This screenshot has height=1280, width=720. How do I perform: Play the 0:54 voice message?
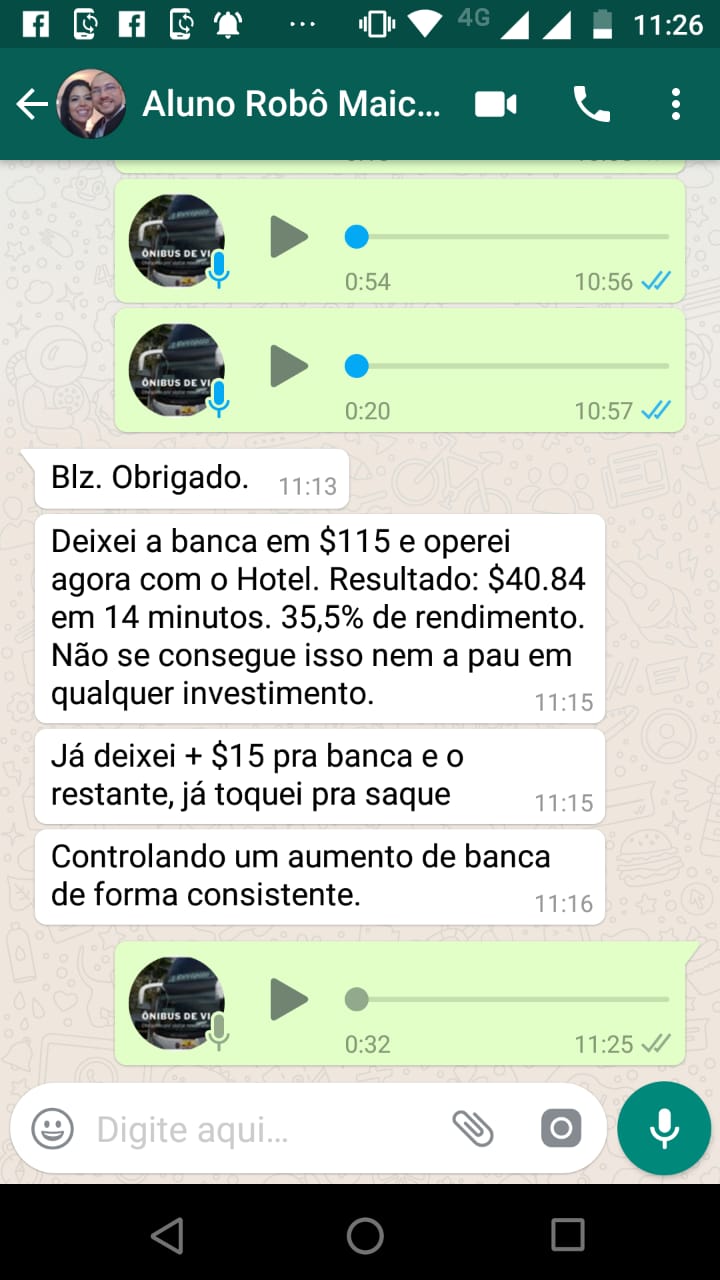[x=289, y=237]
